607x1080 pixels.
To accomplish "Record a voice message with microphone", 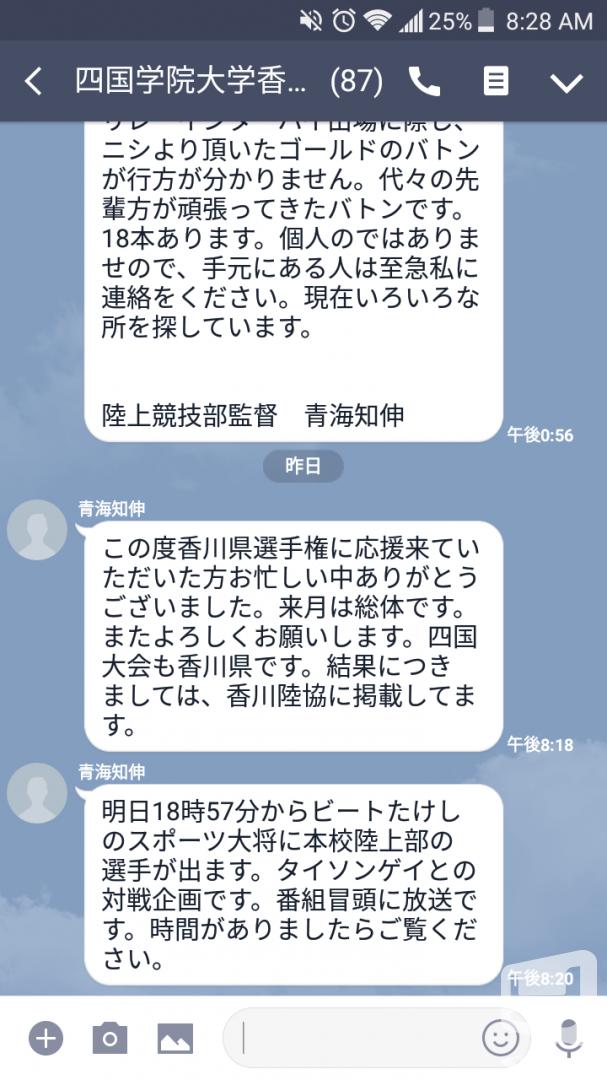I will [x=568, y=1038].
